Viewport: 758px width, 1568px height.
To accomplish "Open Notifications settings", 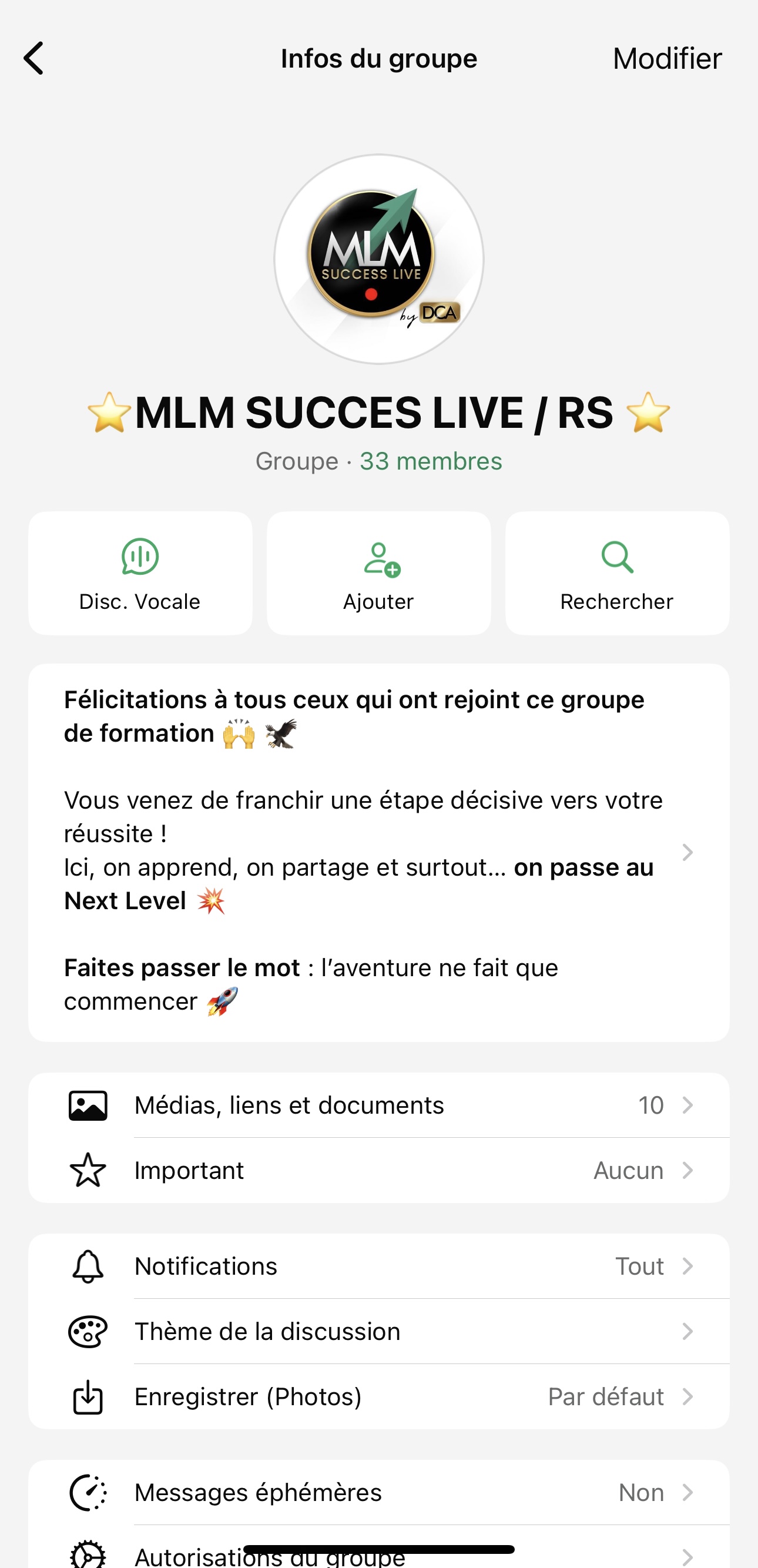I will (x=378, y=1266).
